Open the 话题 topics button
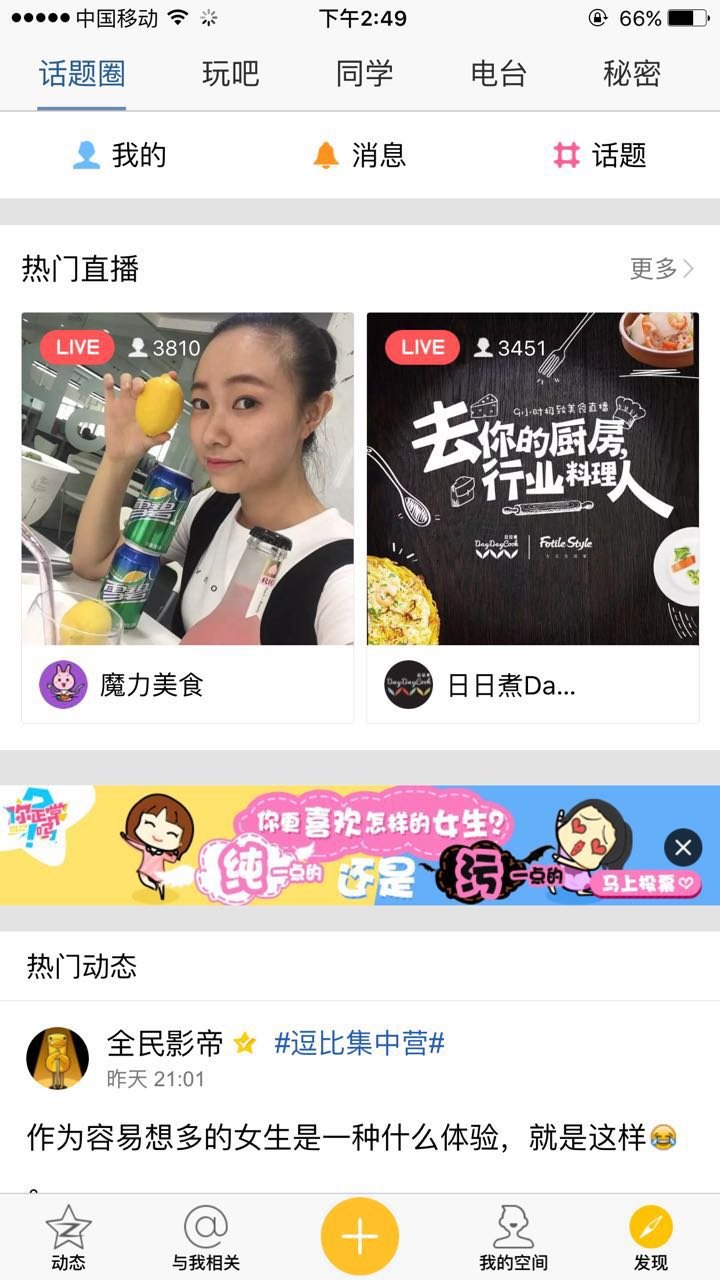This screenshot has height=1280, width=720. pos(600,155)
